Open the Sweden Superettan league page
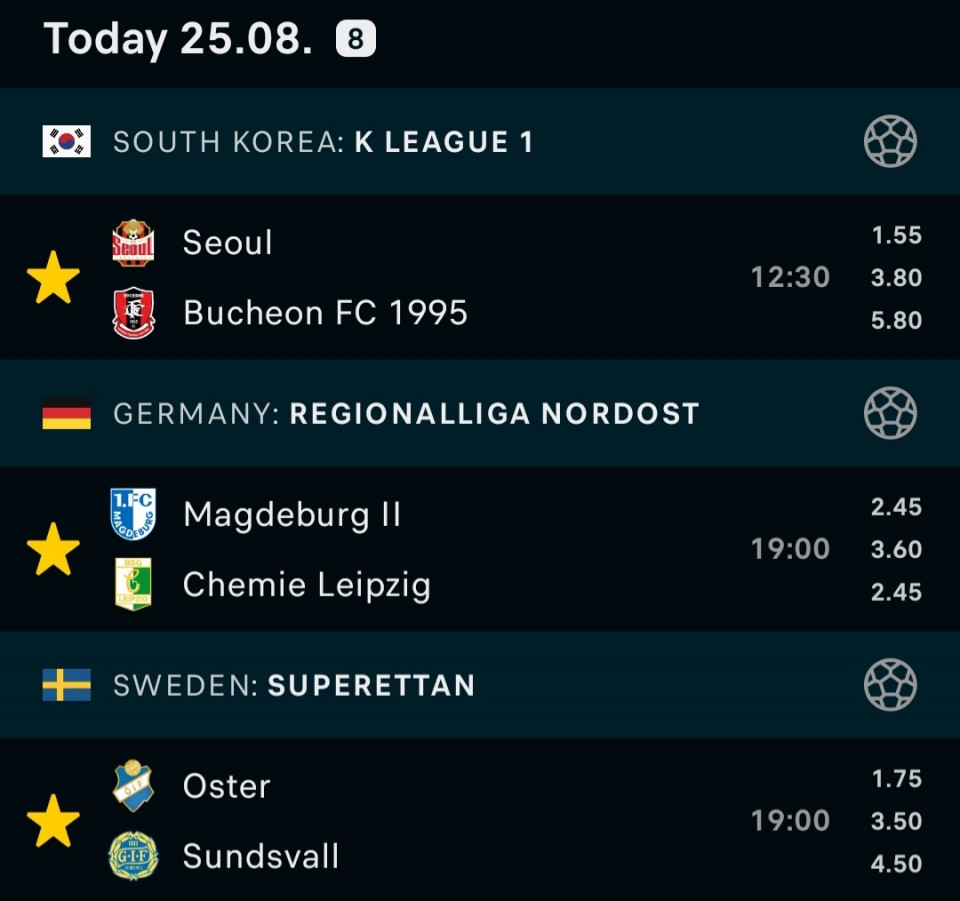The height and width of the screenshot is (901, 960). 480,685
